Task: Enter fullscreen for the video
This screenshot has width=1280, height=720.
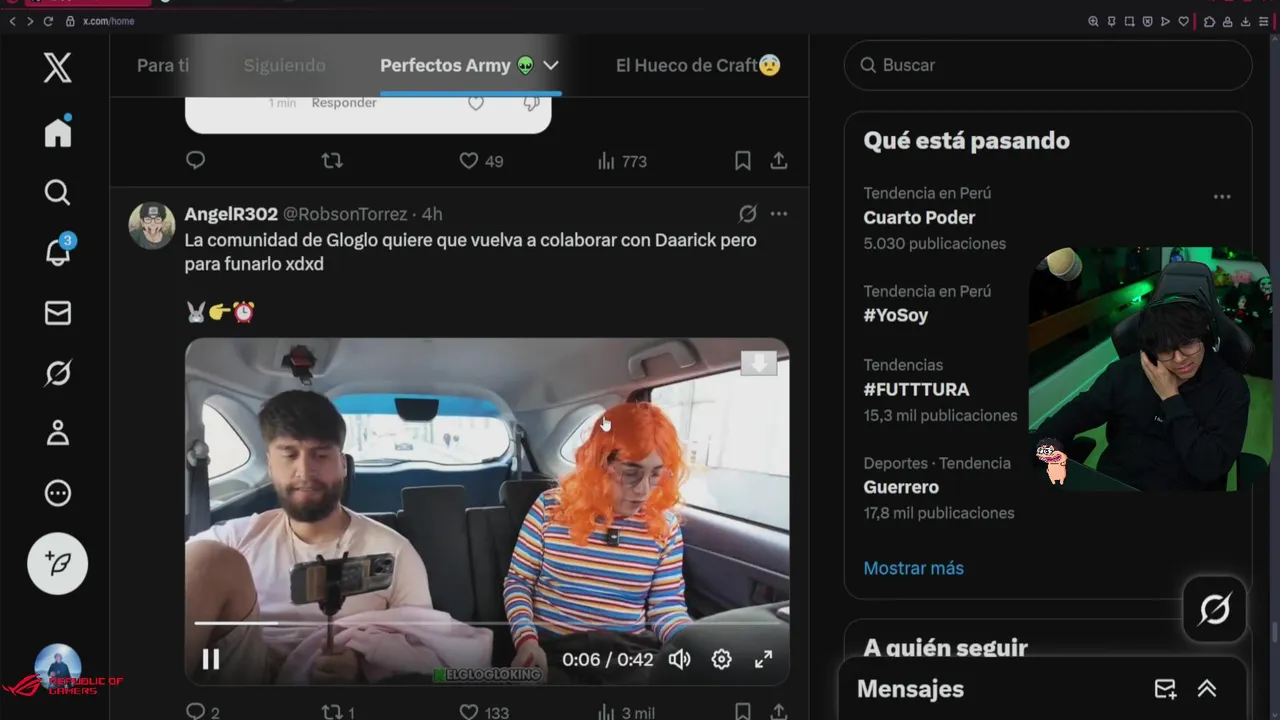Action: [x=763, y=659]
